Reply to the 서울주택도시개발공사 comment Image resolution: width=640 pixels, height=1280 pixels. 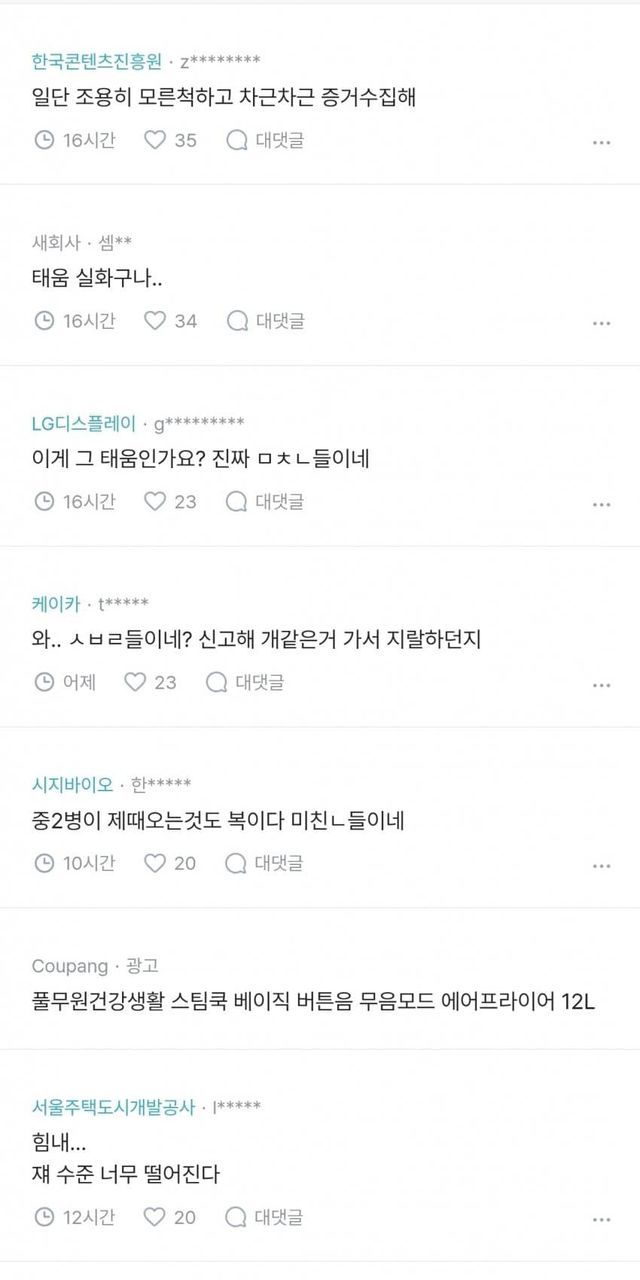point(265,1217)
